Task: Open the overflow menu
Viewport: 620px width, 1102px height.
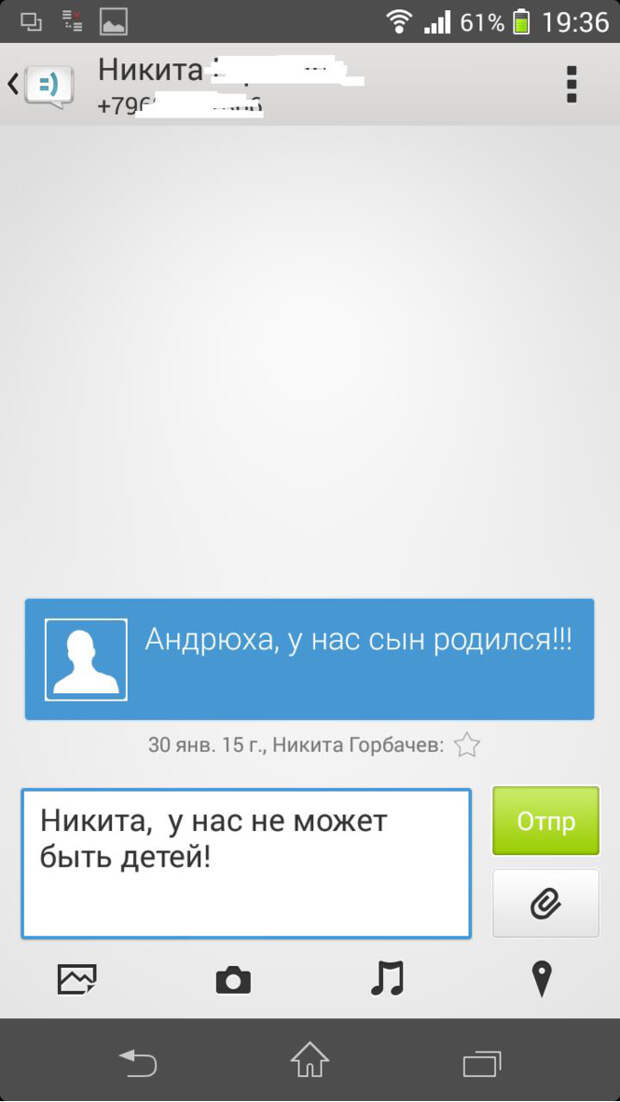Action: [x=572, y=85]
